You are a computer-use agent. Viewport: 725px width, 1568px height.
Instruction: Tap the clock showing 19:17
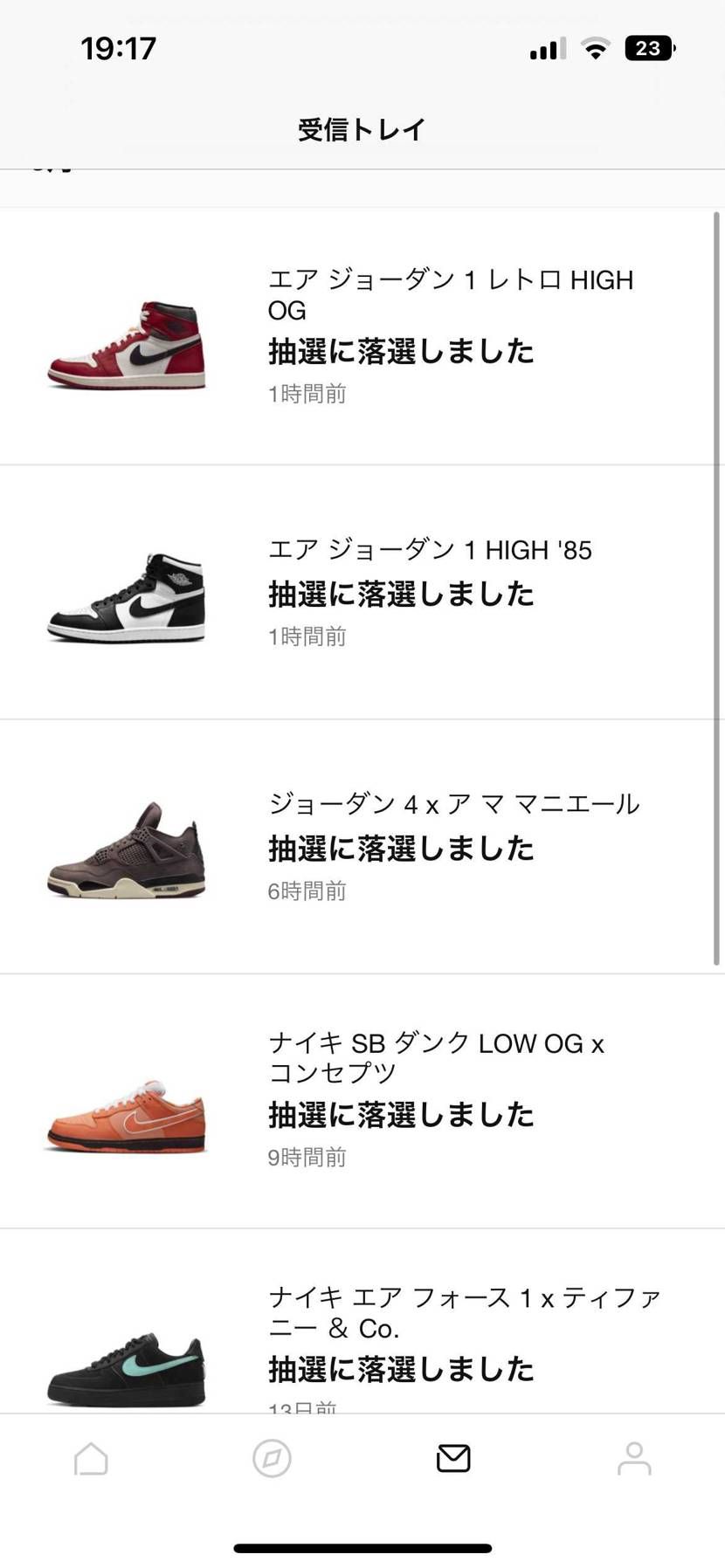point(118,49)
